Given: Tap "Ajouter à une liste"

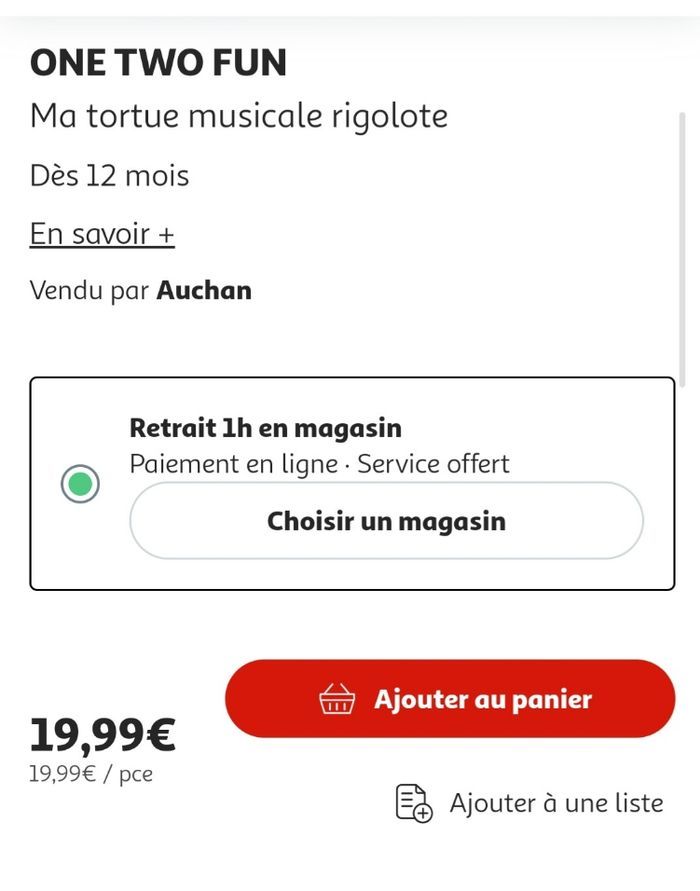Looking at the screenshot, I should click(530, 803).
